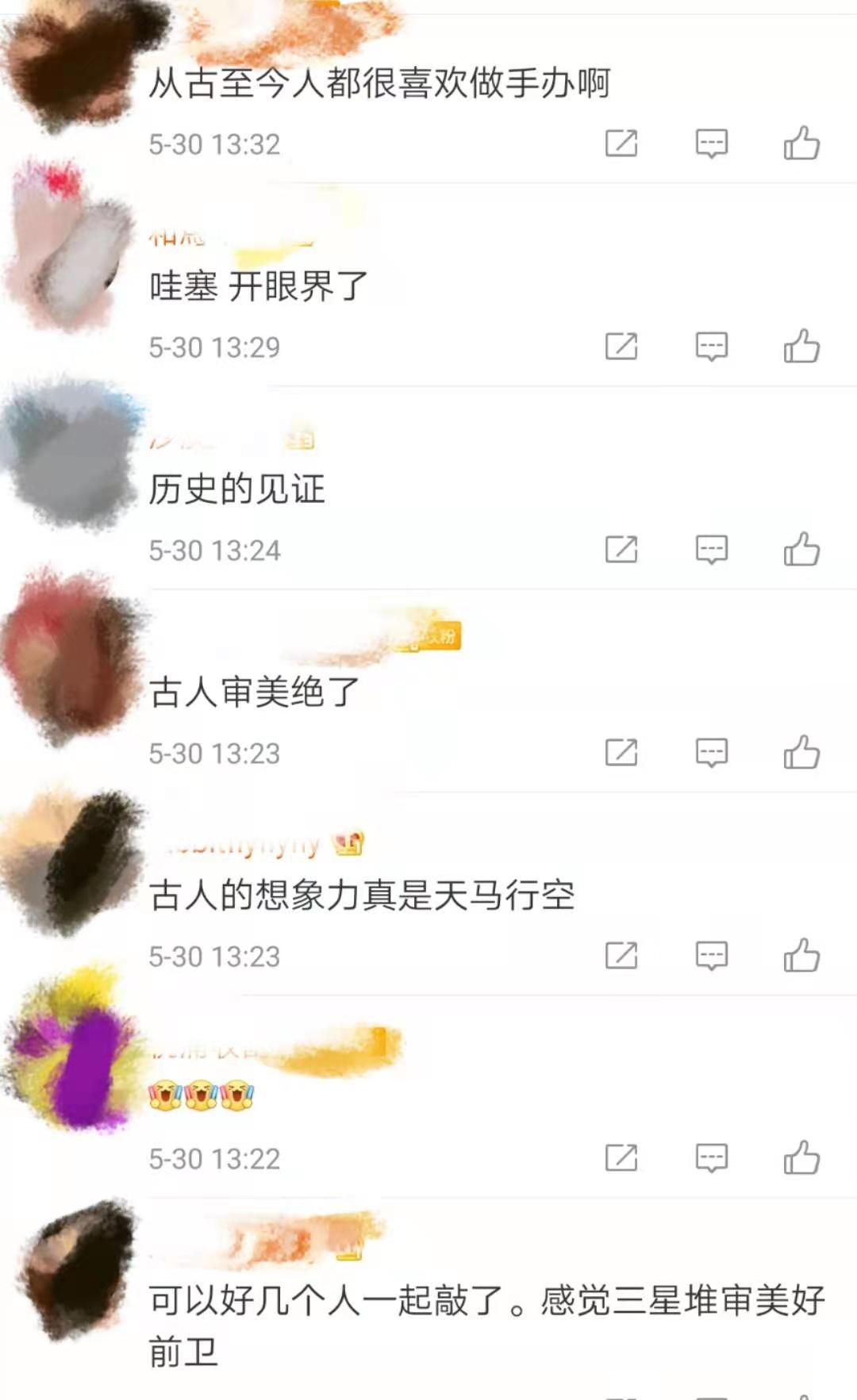Open the comment icon on "古人审美绝了"

point(713,754)
